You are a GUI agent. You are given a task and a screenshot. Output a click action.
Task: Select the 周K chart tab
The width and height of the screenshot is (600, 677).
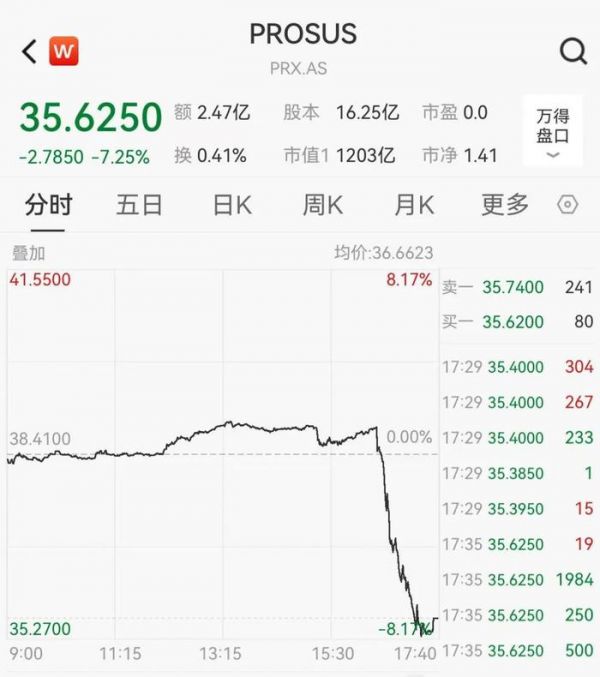coord(322,205)
